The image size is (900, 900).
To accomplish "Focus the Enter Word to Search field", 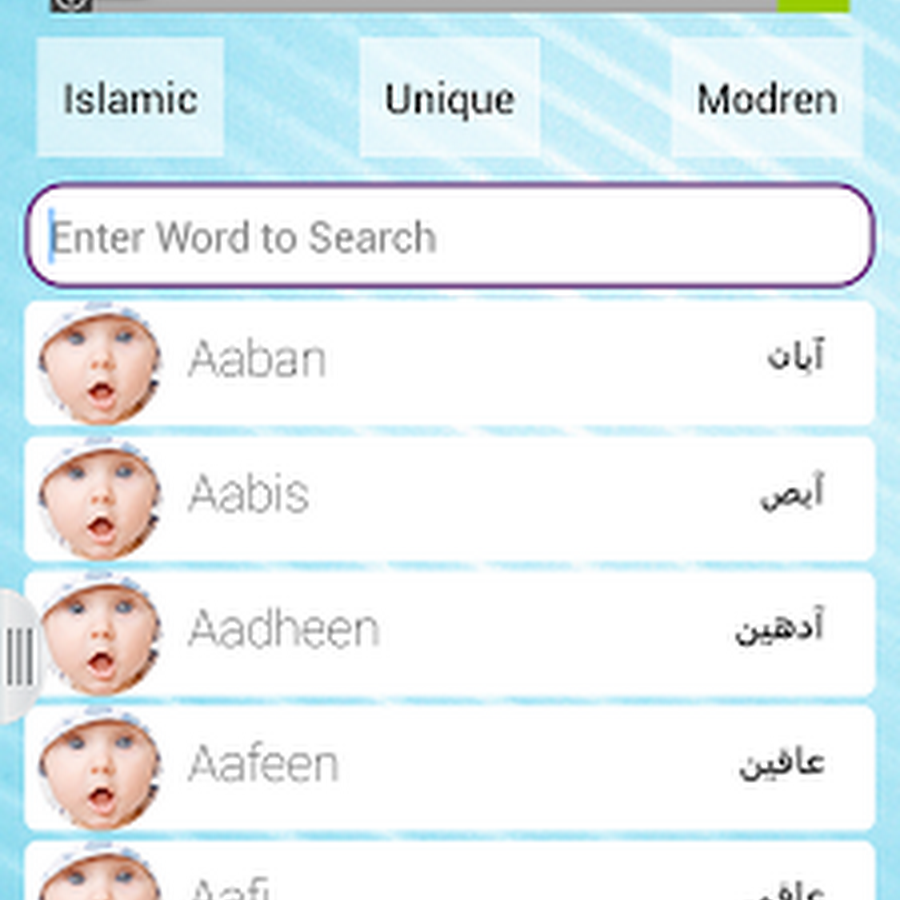I will pyautogui.click(x=450, y=237).
